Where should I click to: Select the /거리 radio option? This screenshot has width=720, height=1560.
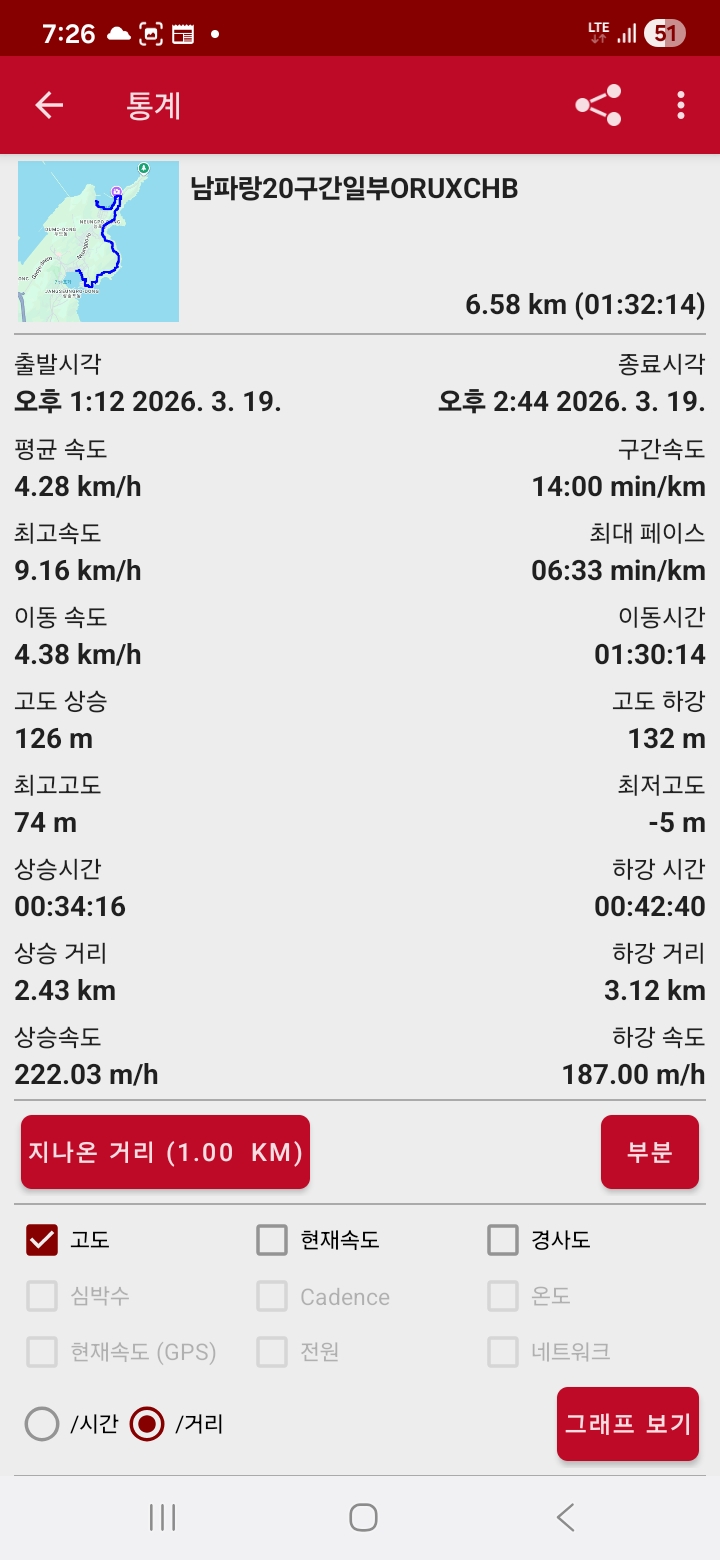147,1424
